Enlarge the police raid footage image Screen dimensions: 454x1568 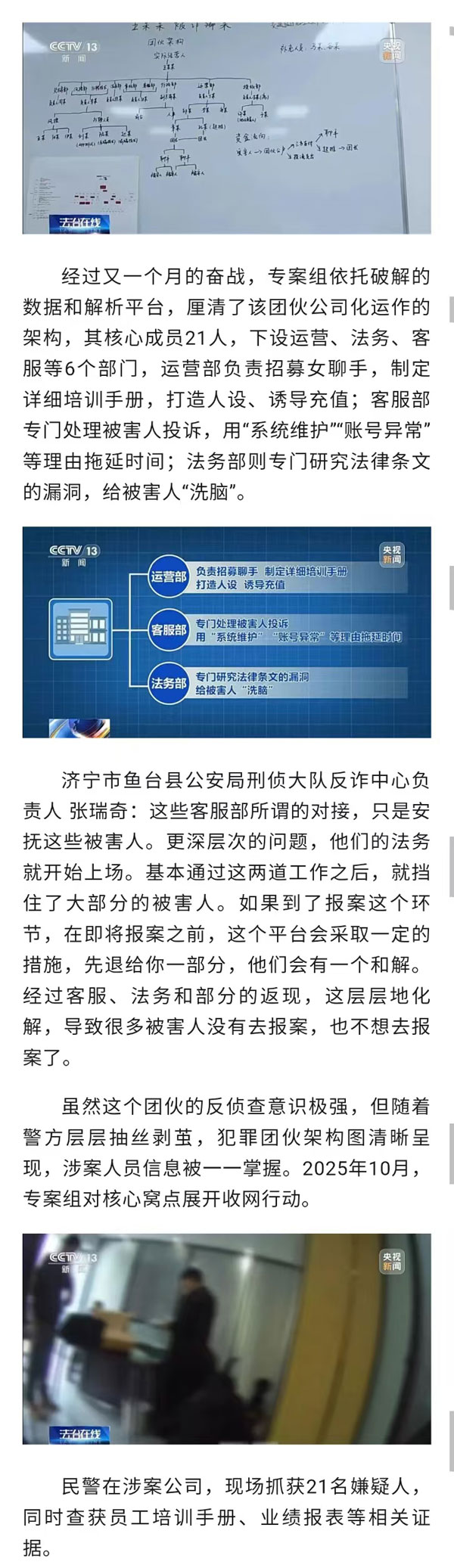click(226, 1338)
